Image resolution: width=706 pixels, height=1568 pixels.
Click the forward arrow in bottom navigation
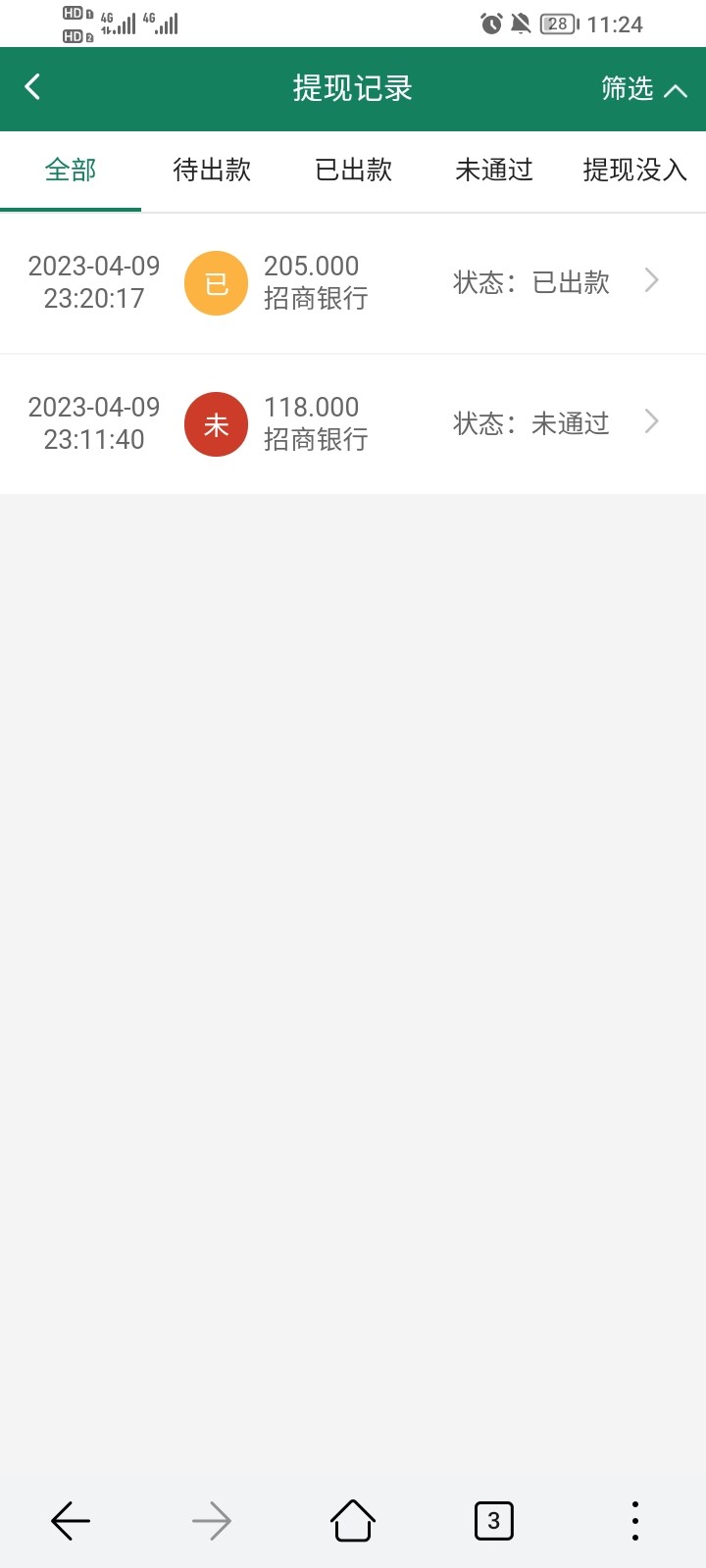(x=211, y=1520)
